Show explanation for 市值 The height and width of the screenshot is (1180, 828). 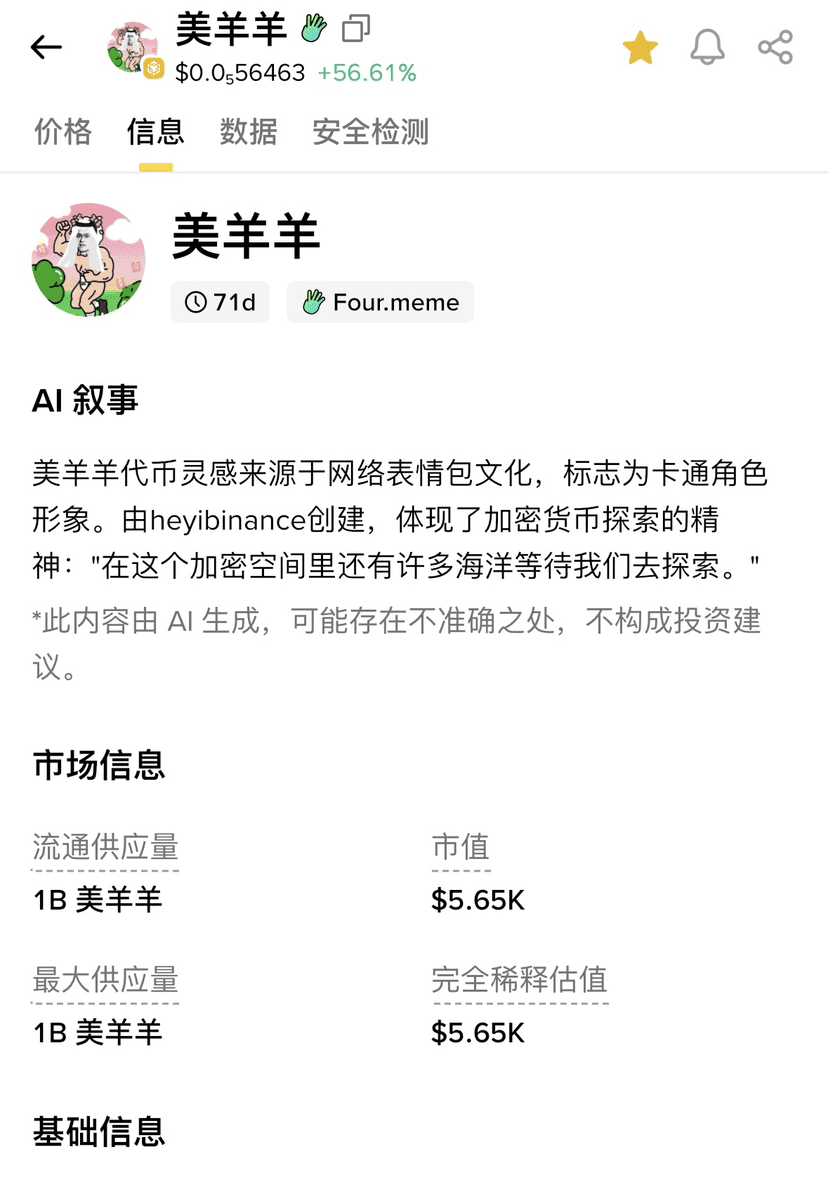[x=460, y=848]
